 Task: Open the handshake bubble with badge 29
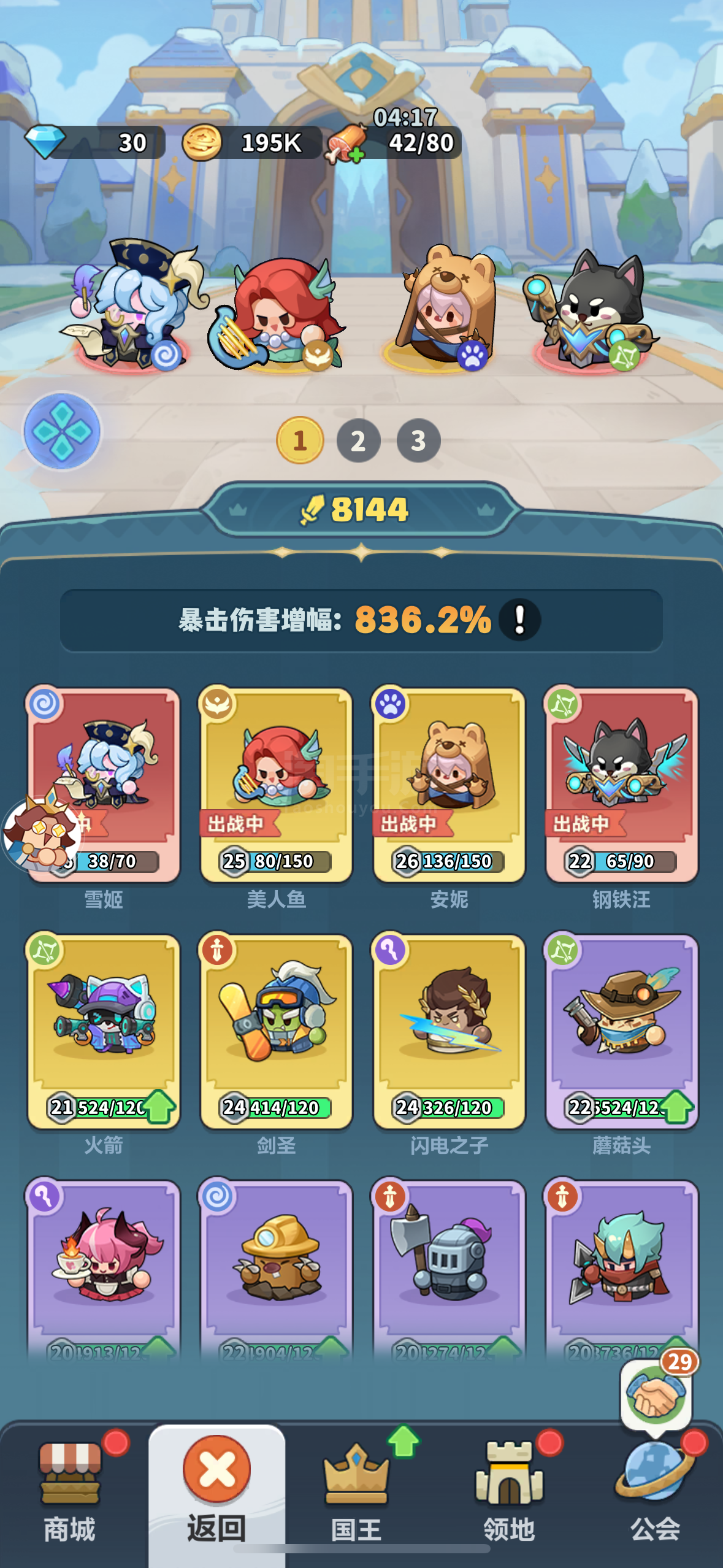(x=656, y=1393)
